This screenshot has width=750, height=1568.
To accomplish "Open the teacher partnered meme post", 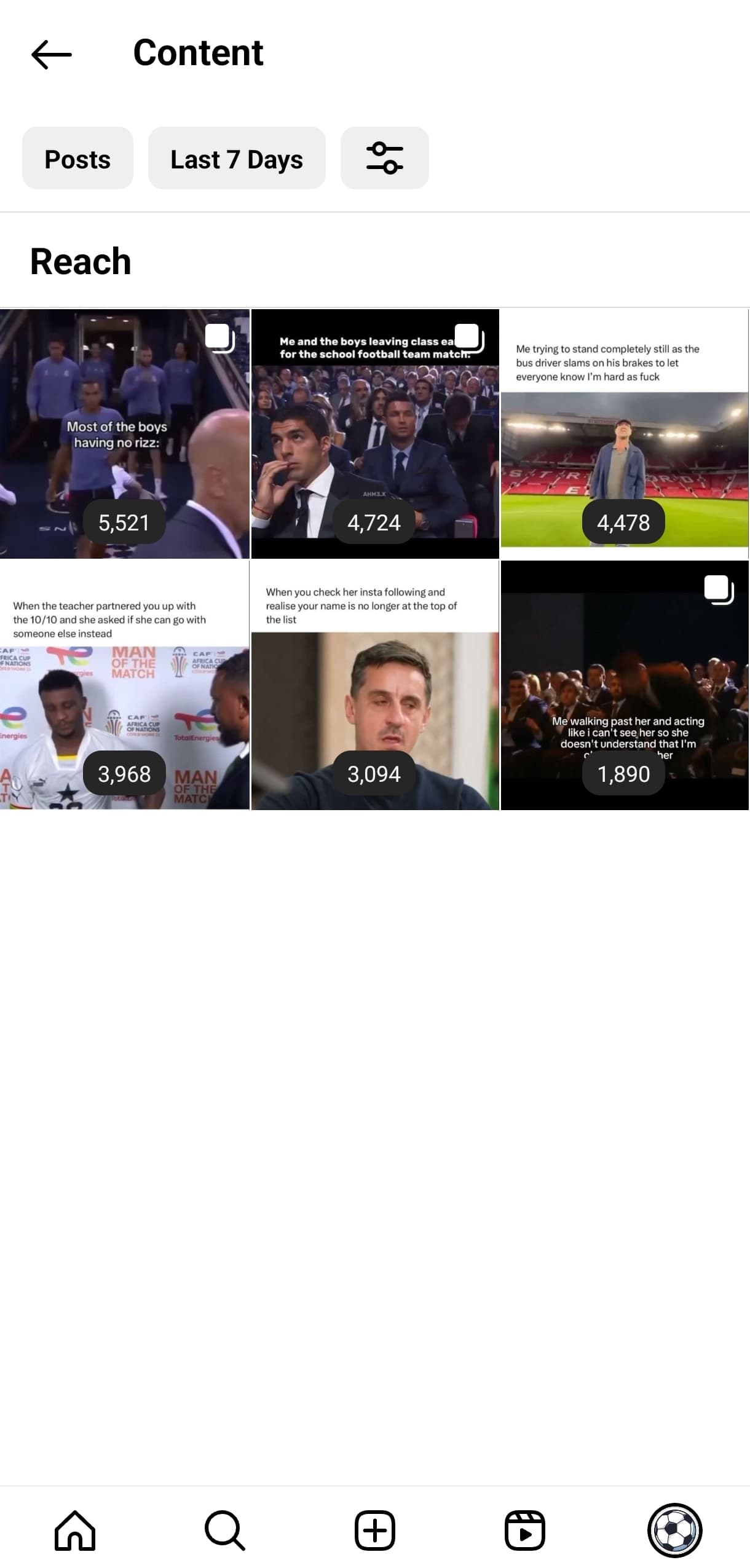I will [x=124, y=685].
